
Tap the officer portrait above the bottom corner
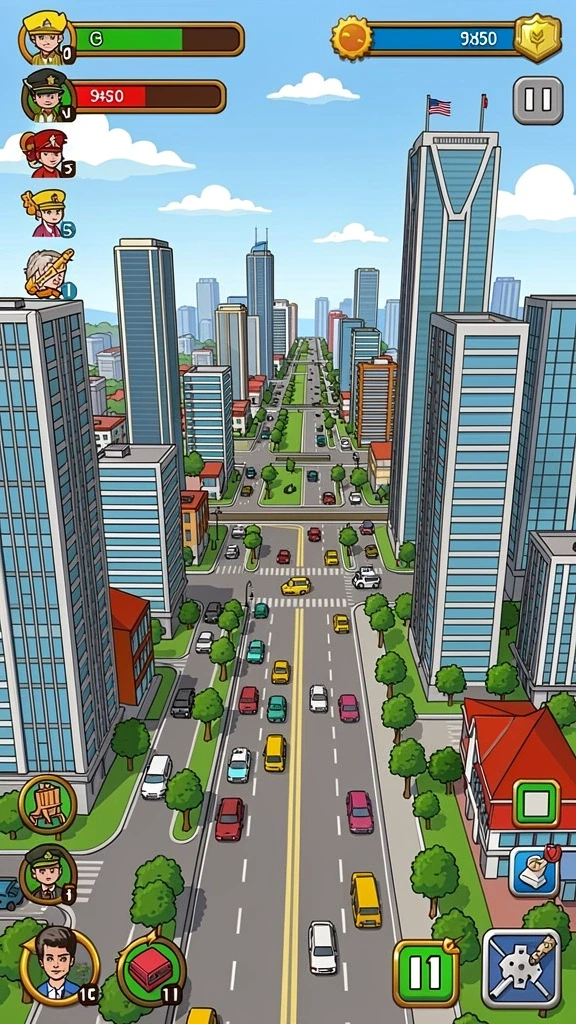click(x=47, y=874)
